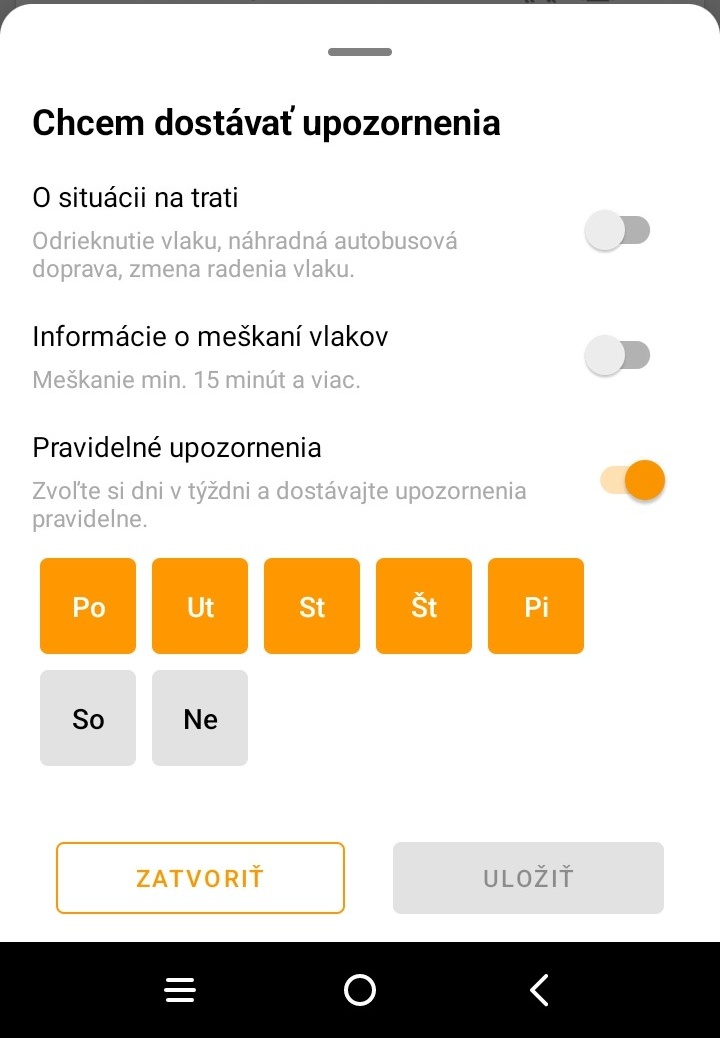
Task: Add the Ne day chip
Action: (200, 718)
